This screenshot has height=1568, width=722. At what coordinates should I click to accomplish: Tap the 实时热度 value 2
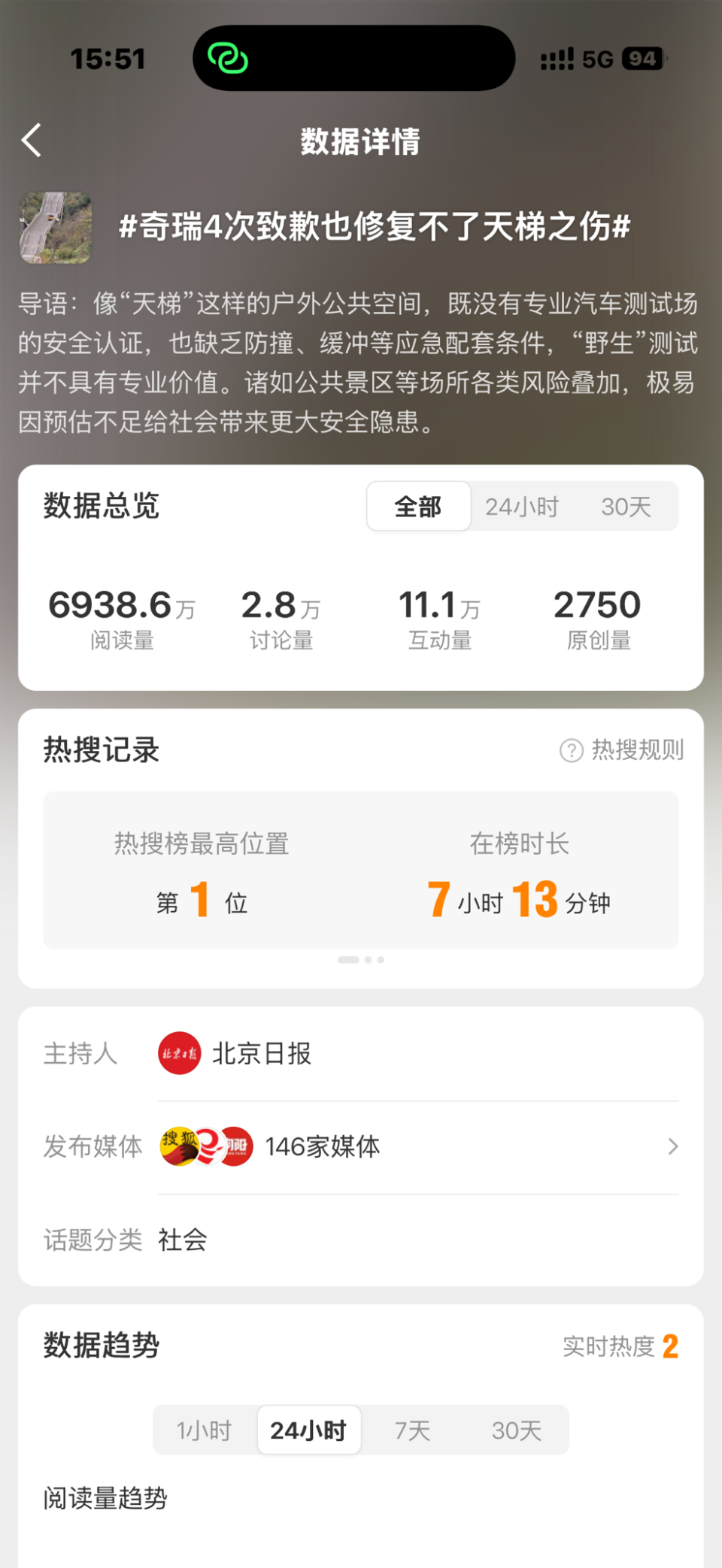click(x=671, y=1346)
